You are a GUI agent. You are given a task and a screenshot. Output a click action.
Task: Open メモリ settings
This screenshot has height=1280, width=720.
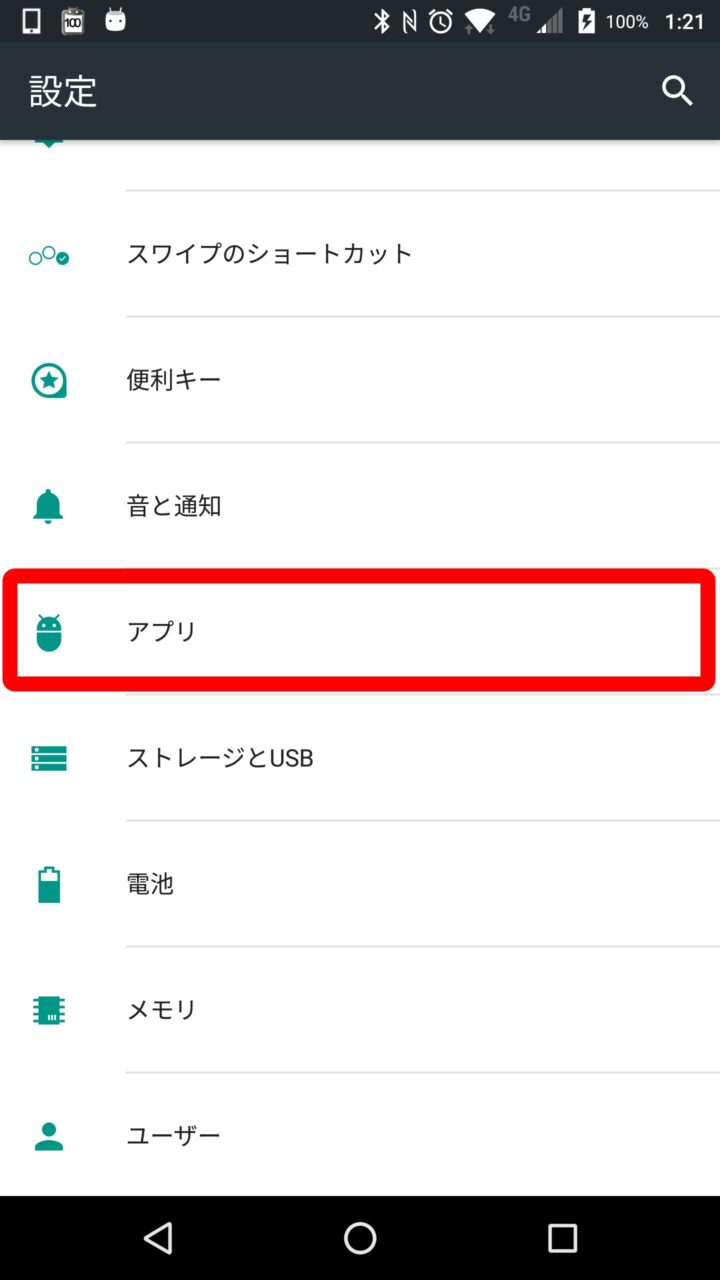(x=162, y=1010)
